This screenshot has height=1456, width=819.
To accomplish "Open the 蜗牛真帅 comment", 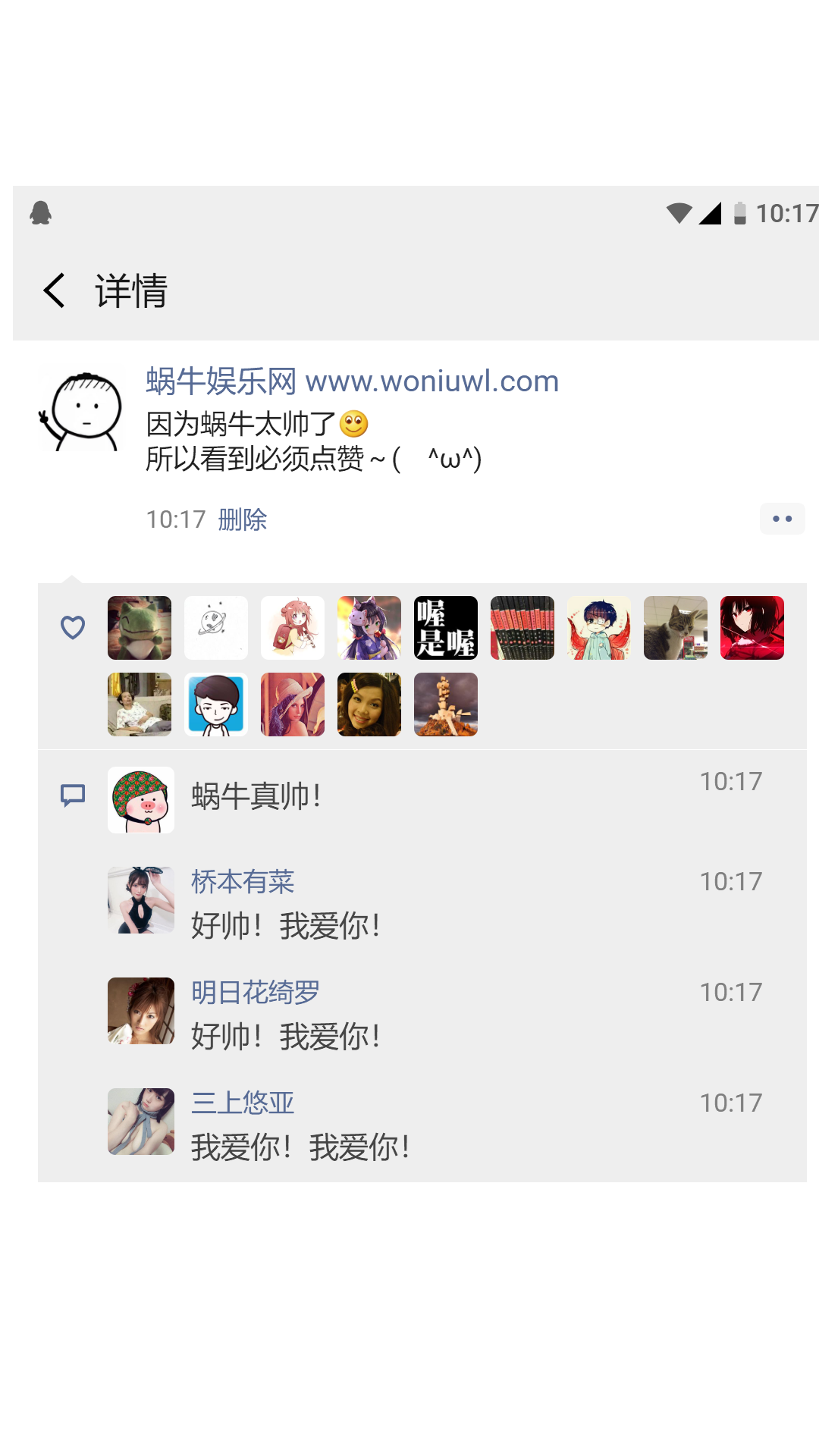I will pyautogui.click(x=256, y=797).
